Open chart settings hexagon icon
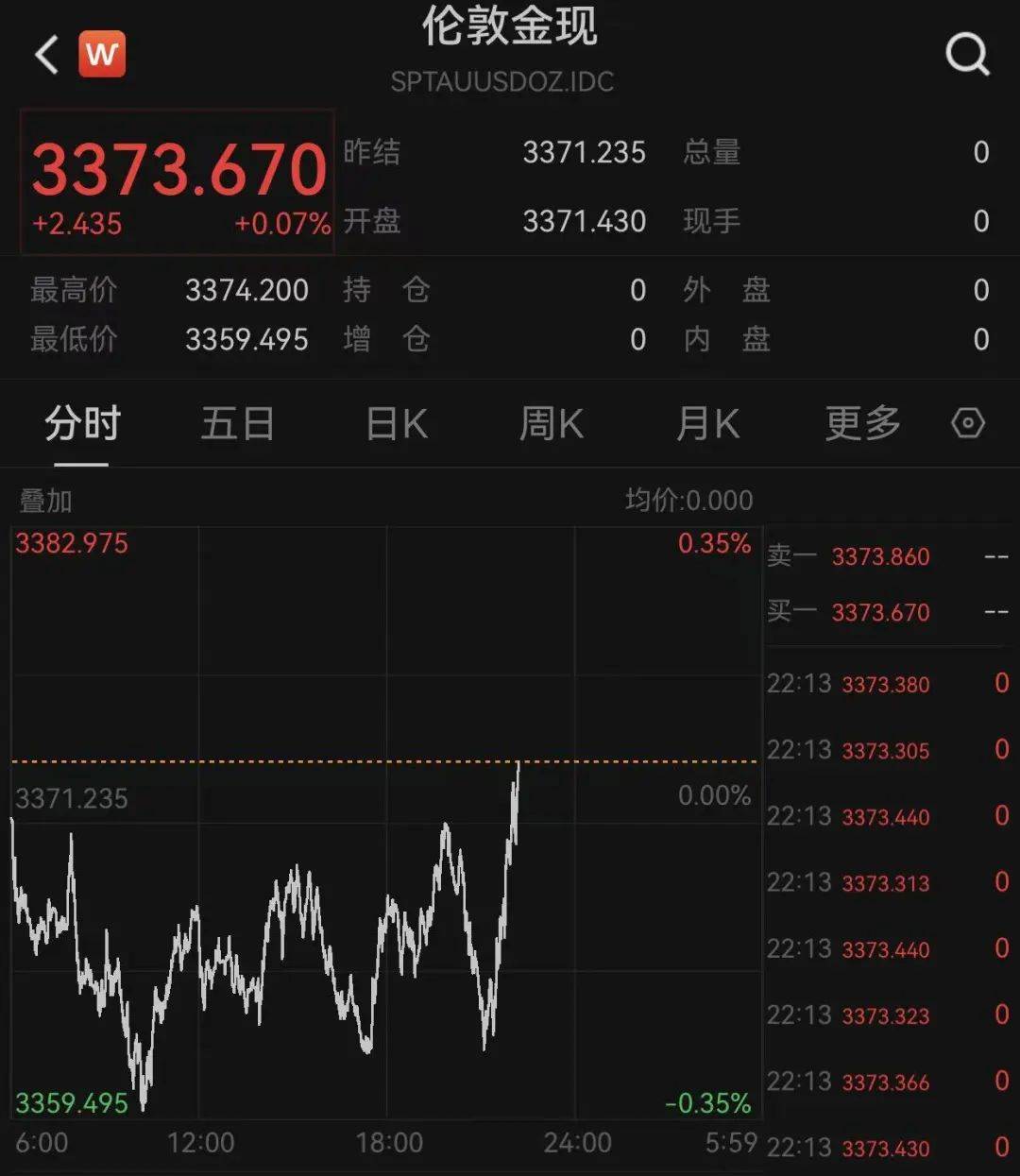Image resolution: width=1020 pixels, height=1176 pixels. pyautogui.click(x=968, y=423)
